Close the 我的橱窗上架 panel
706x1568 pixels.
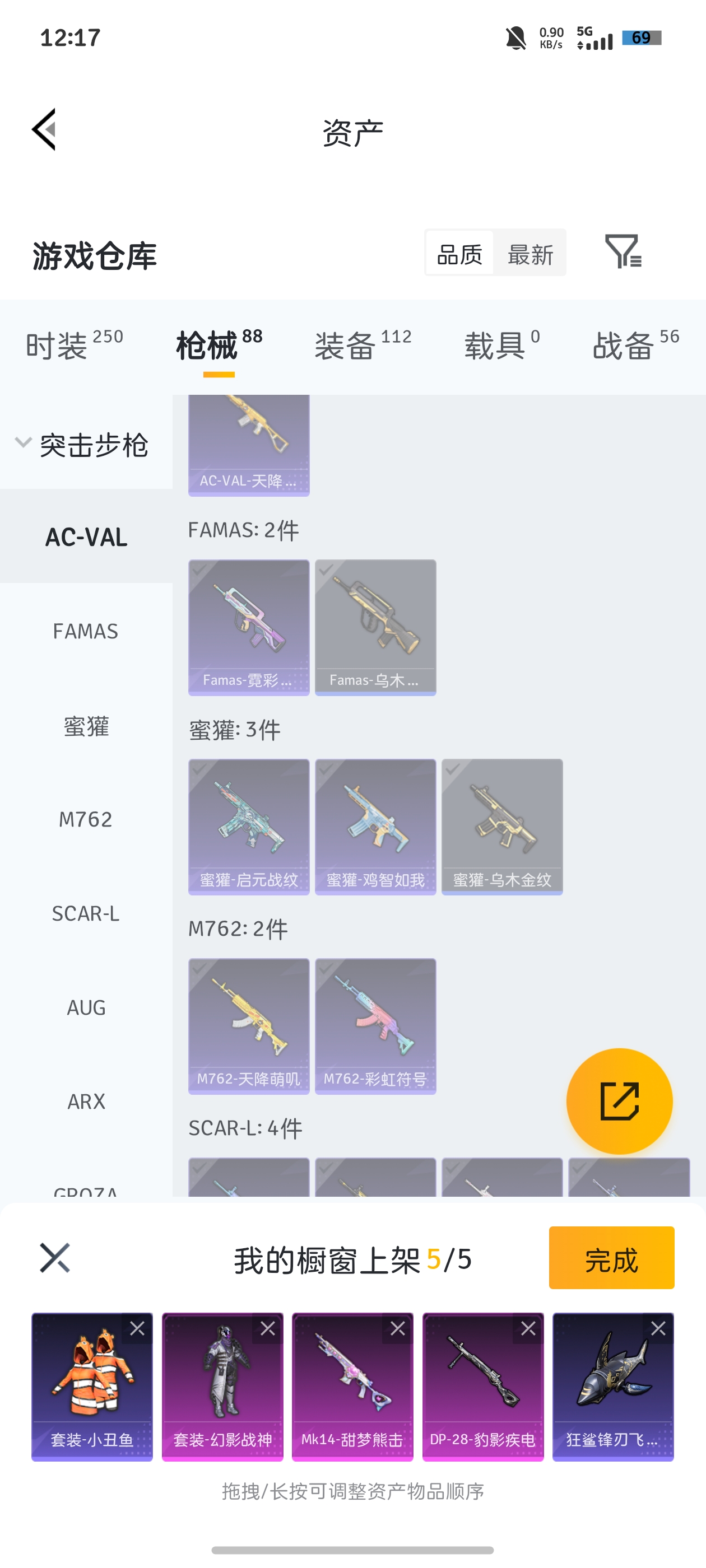pos(55,1258)
